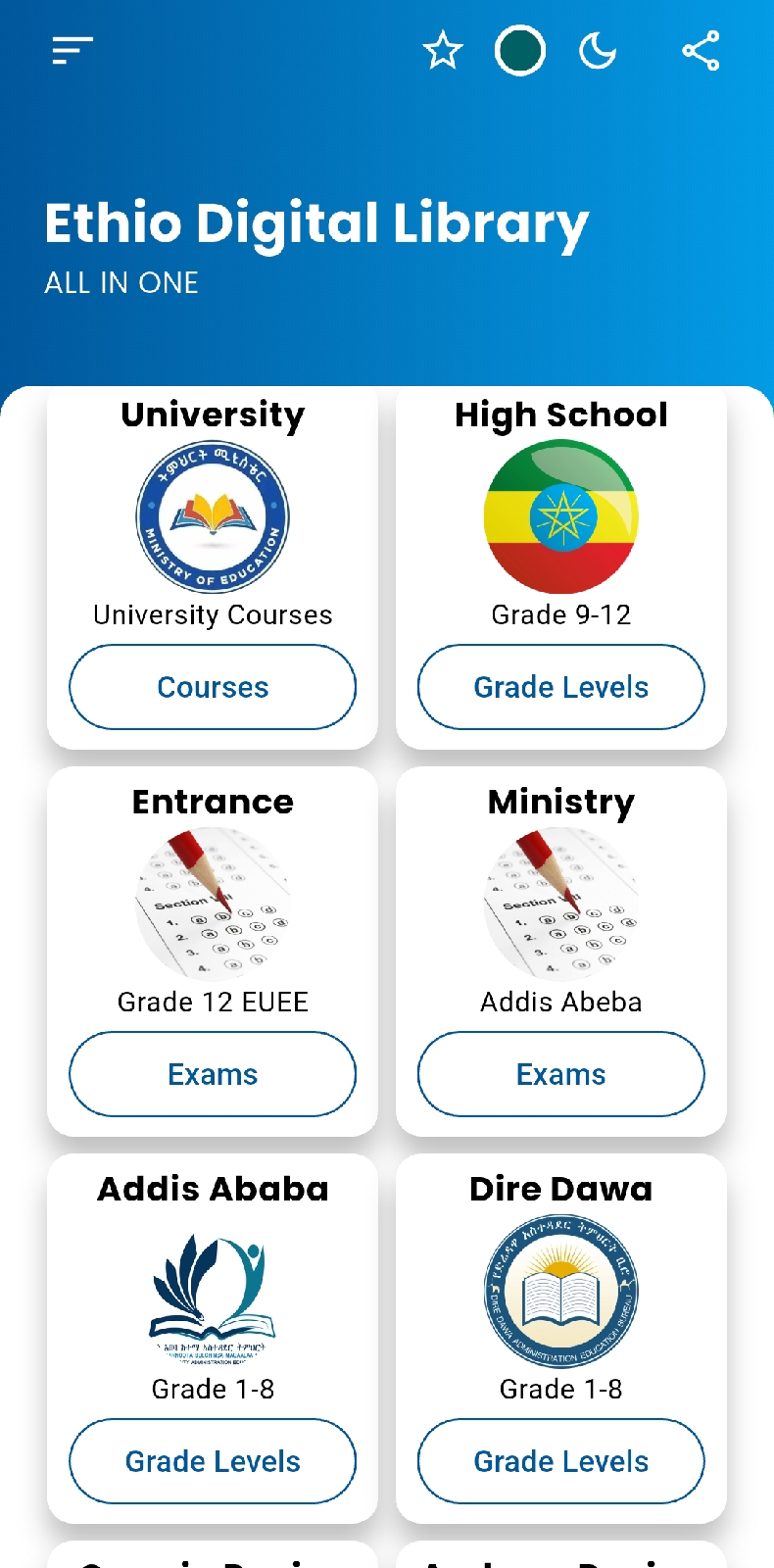Tap the green circle theme color icon
This screenshot has height=1568, width=774.
520,51
